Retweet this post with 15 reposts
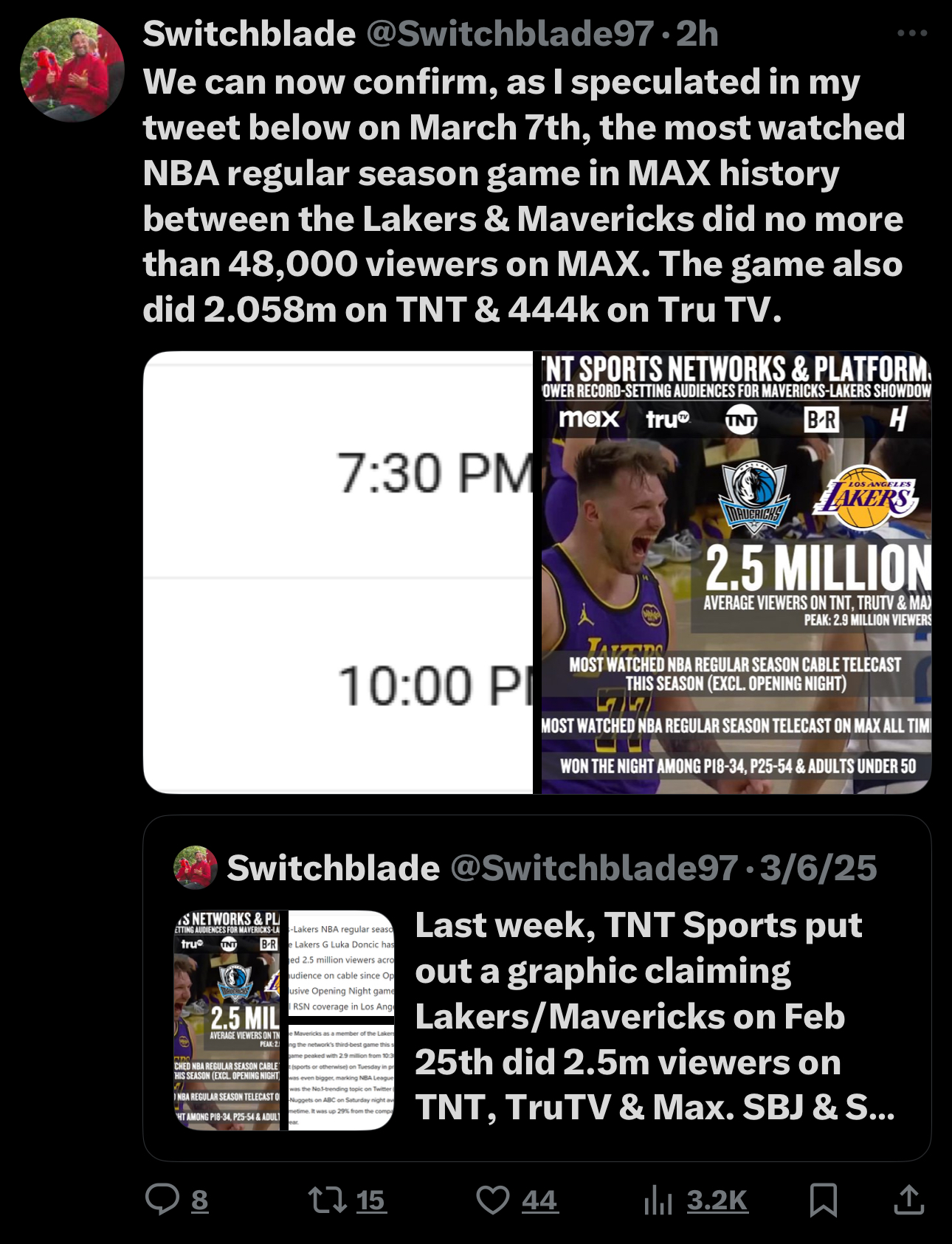 328,1200
